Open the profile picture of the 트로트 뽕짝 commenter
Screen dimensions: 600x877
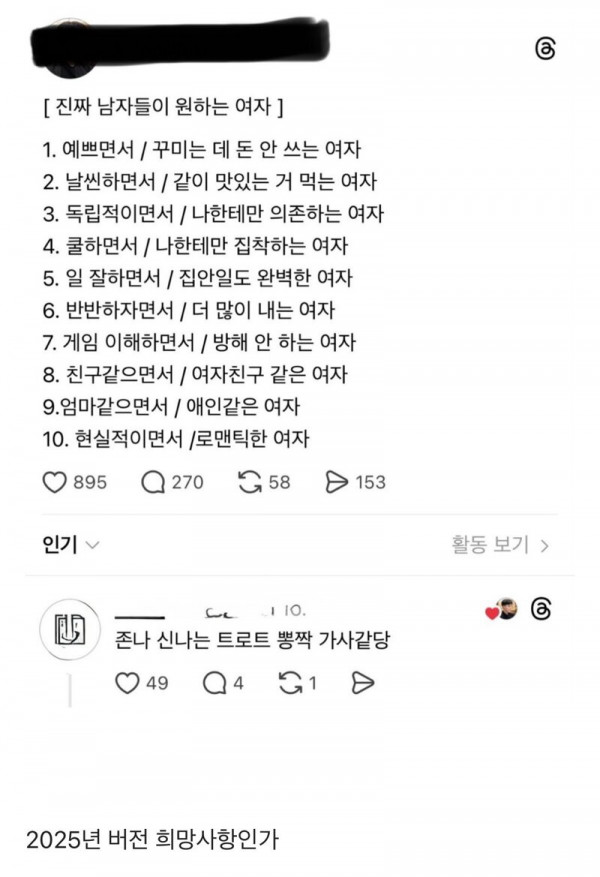click(x=68, y=632)
